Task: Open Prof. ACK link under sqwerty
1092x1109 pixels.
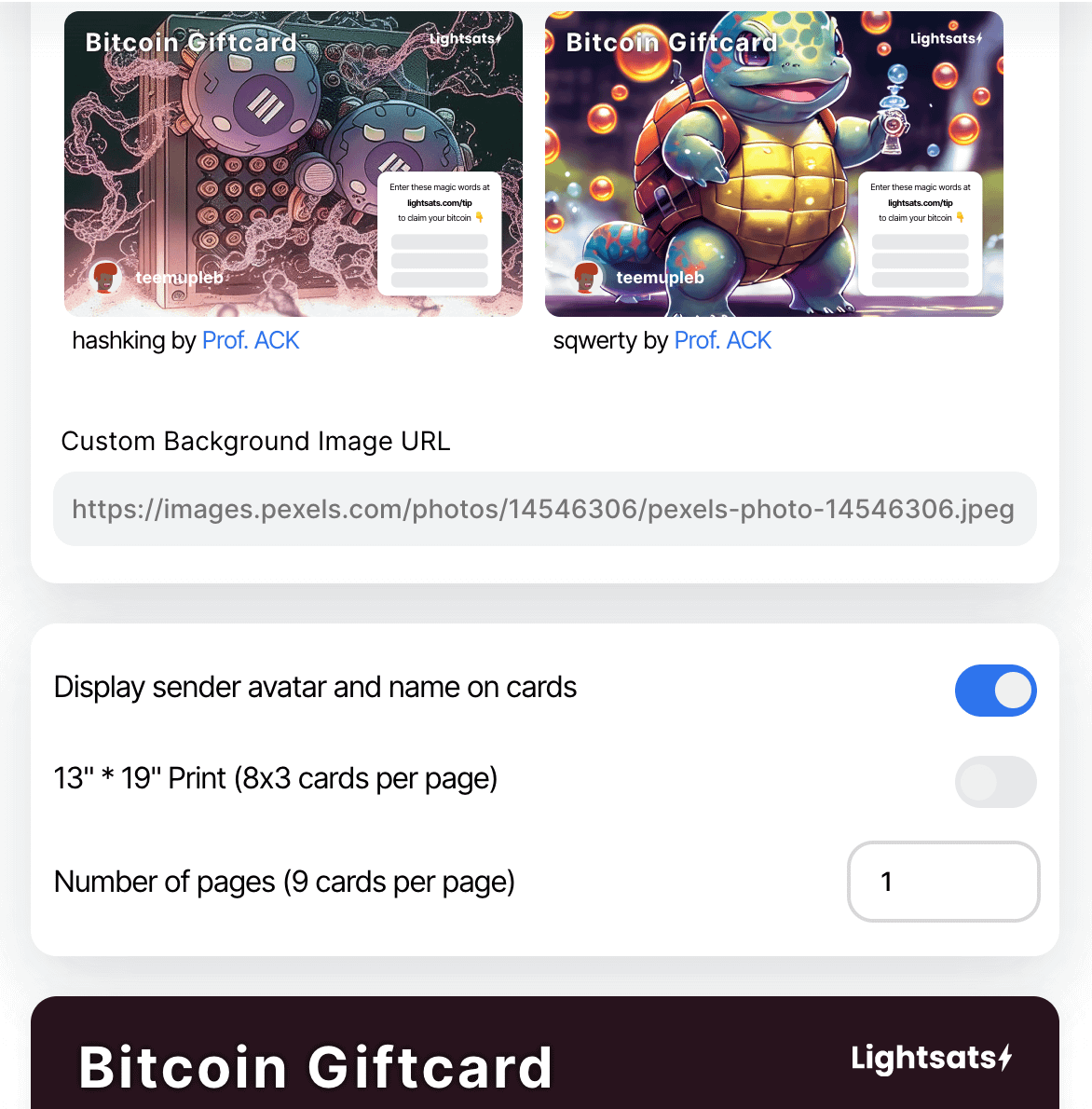Action: (x=722, y=341)
